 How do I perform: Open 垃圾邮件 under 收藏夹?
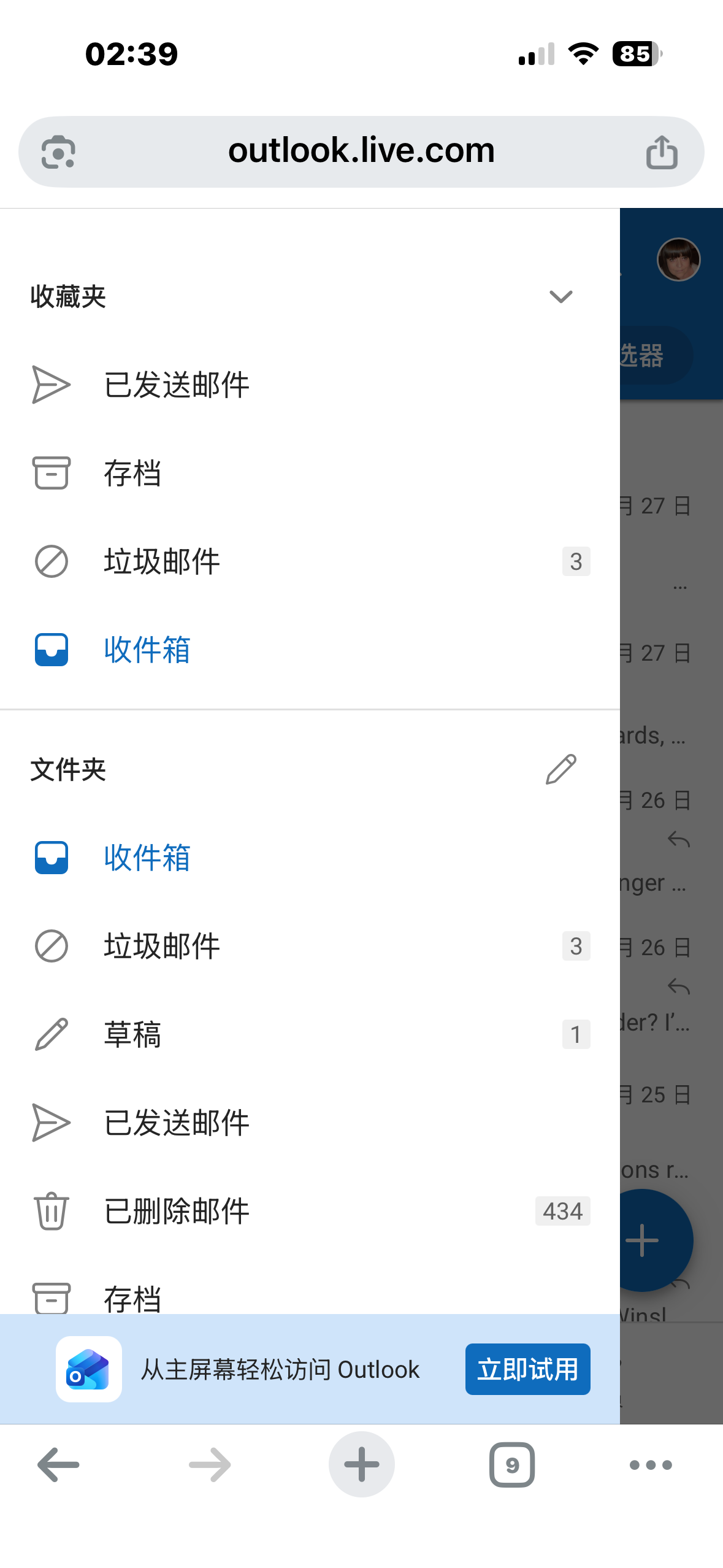coord(162,562)
